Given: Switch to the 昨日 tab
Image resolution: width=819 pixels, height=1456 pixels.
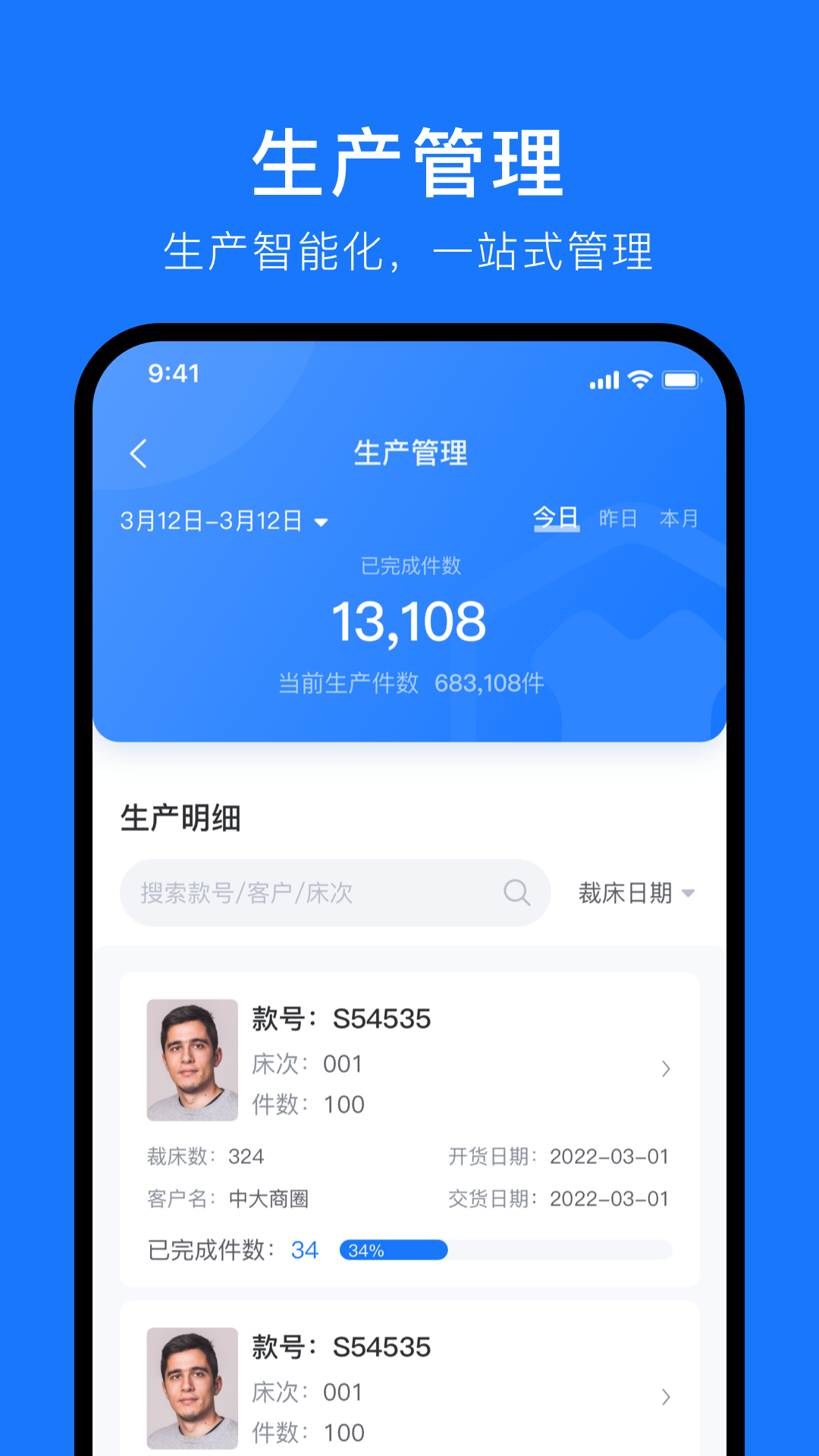Looking at the screenshot, I should pos(620,518).
